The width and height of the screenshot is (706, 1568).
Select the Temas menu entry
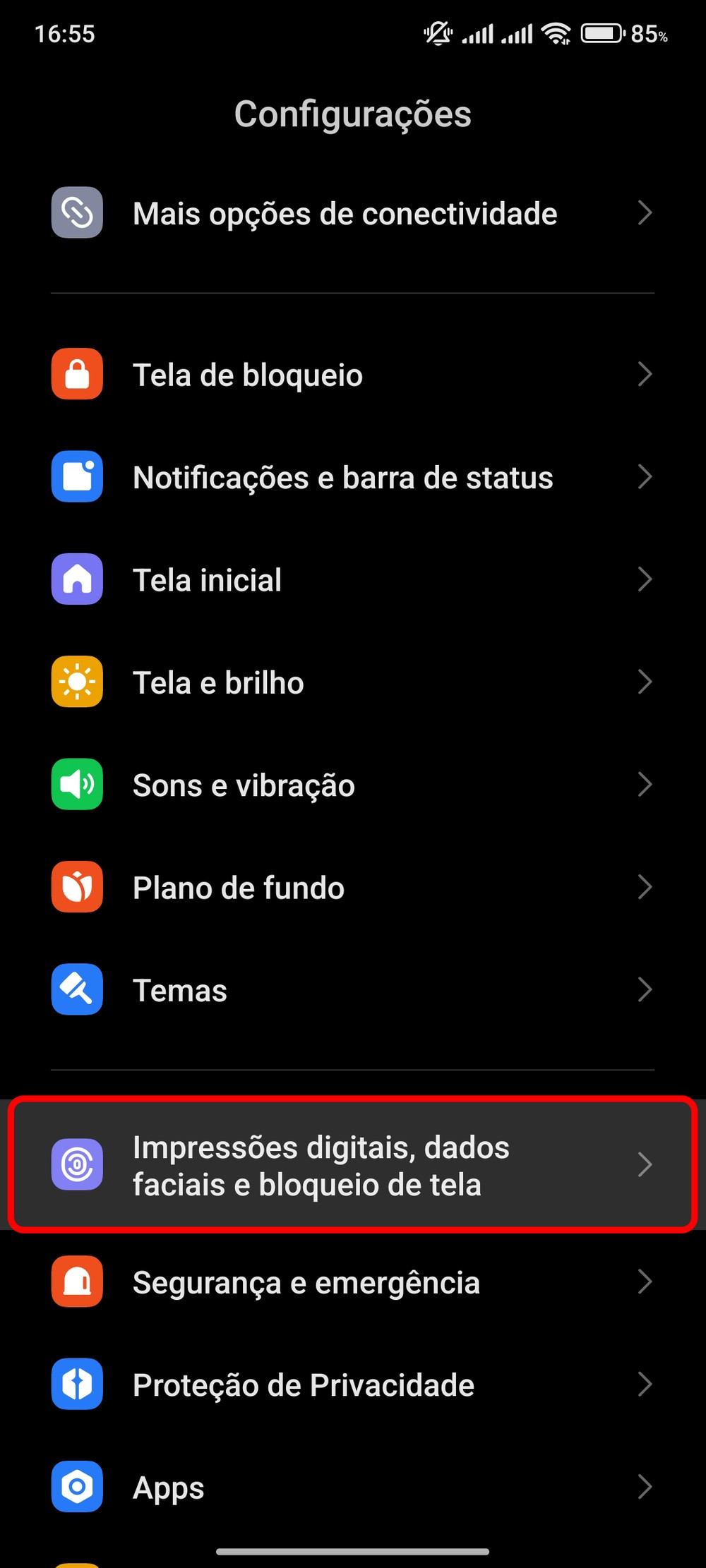click(353, 989)
